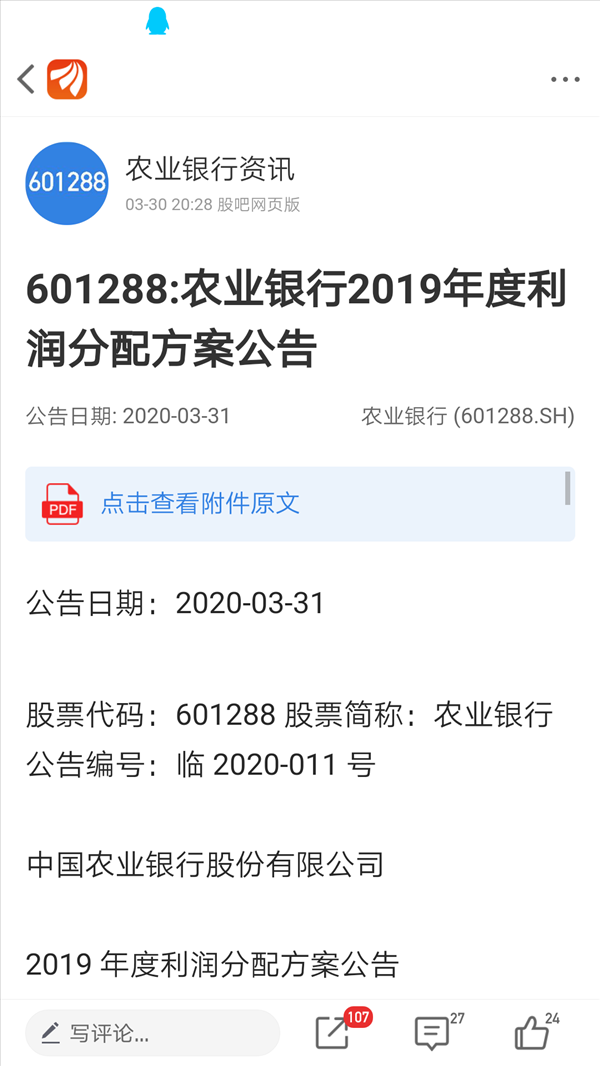Open the three-dot overflow menu

coord(565,80)
